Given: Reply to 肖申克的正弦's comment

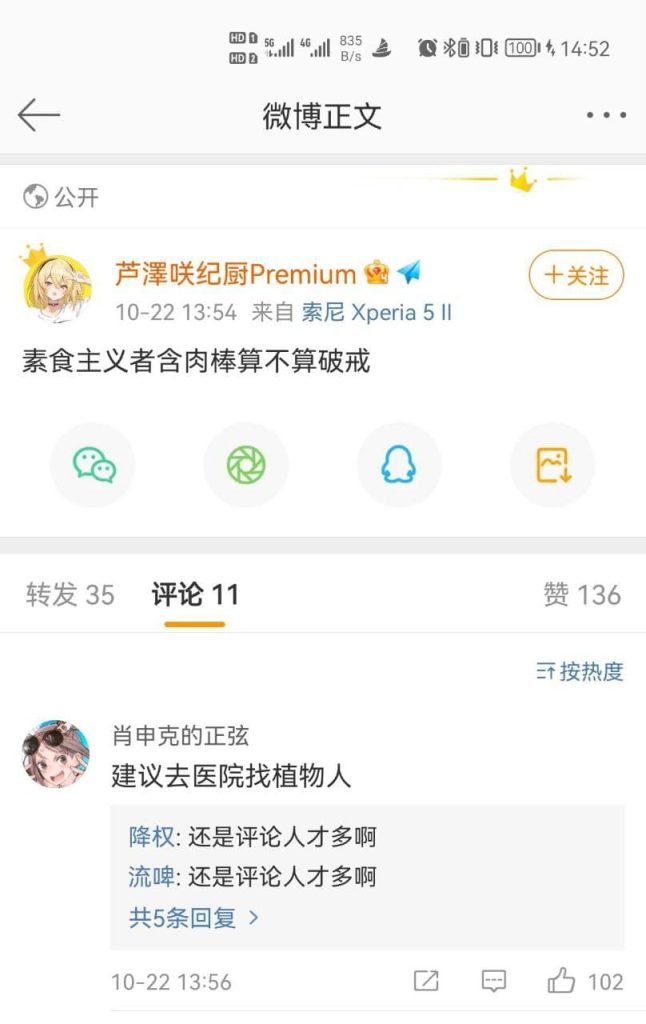Looking at the screenshot, I should point(494,982).
